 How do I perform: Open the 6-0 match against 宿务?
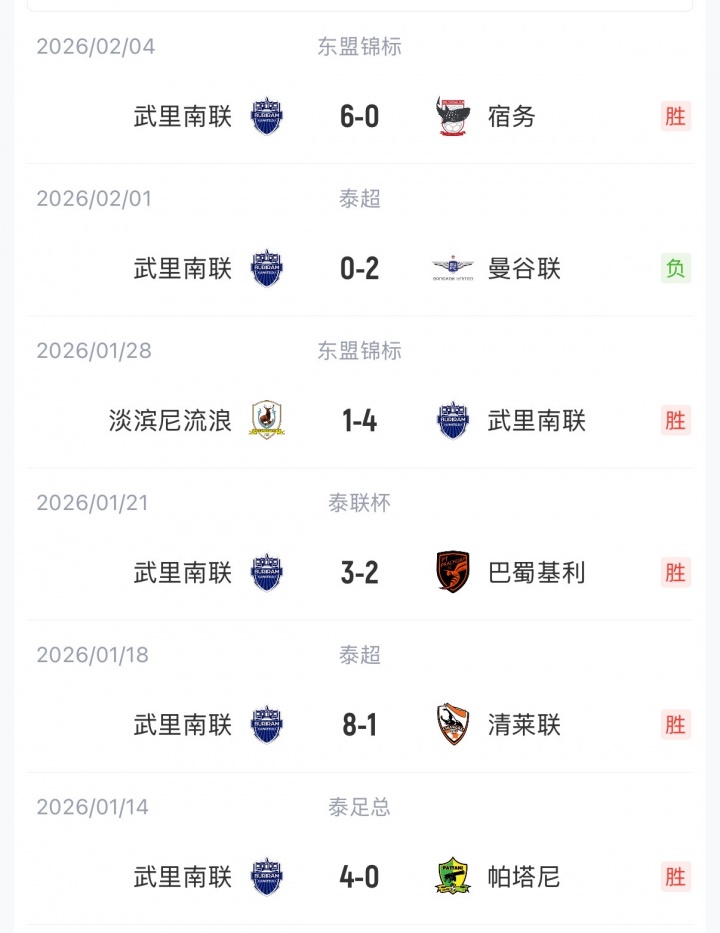coord(360,116)
